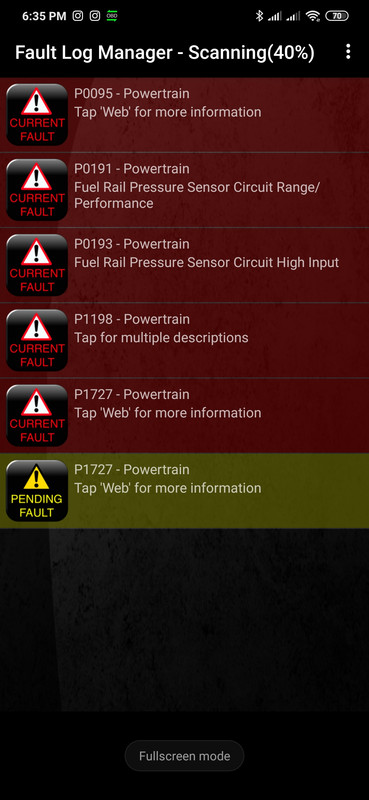The width and height of the screenshot is (369, 800).
Task: View the P0193 Circuit High Input fault
Action: coord(184,265)
